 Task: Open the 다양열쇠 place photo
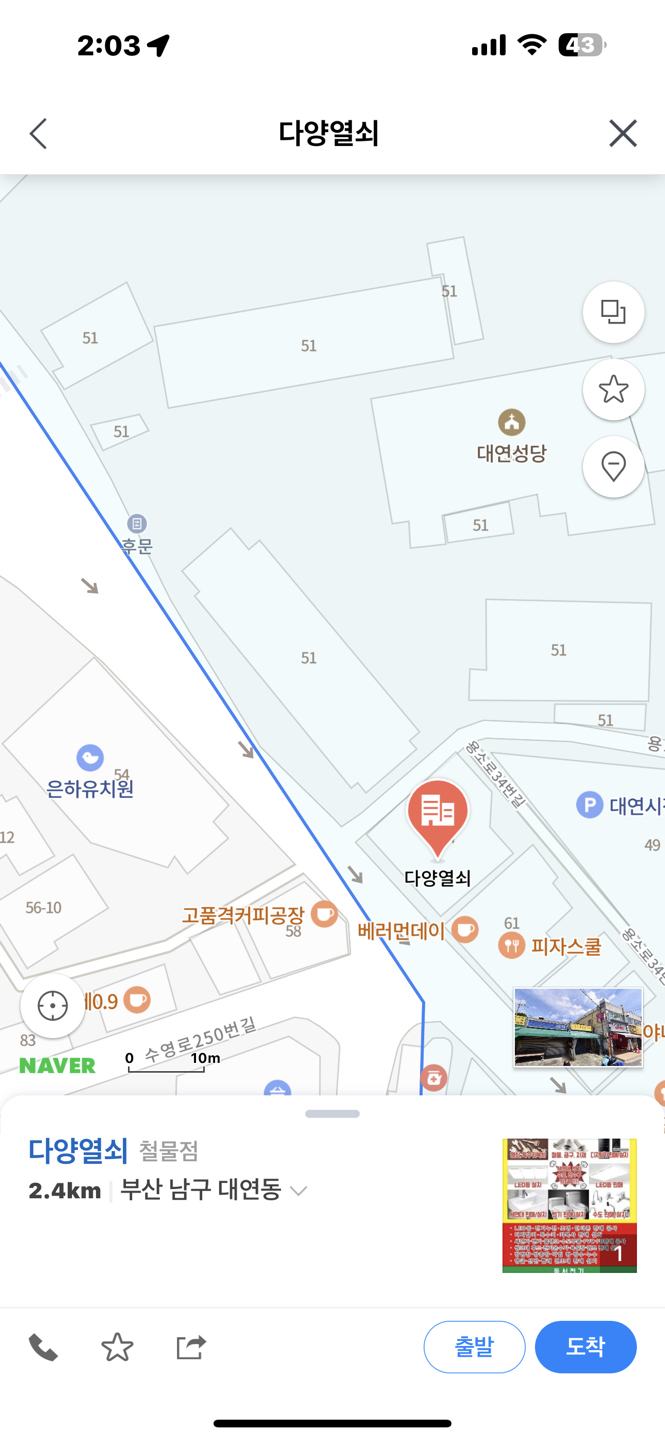pos(569,1205)
